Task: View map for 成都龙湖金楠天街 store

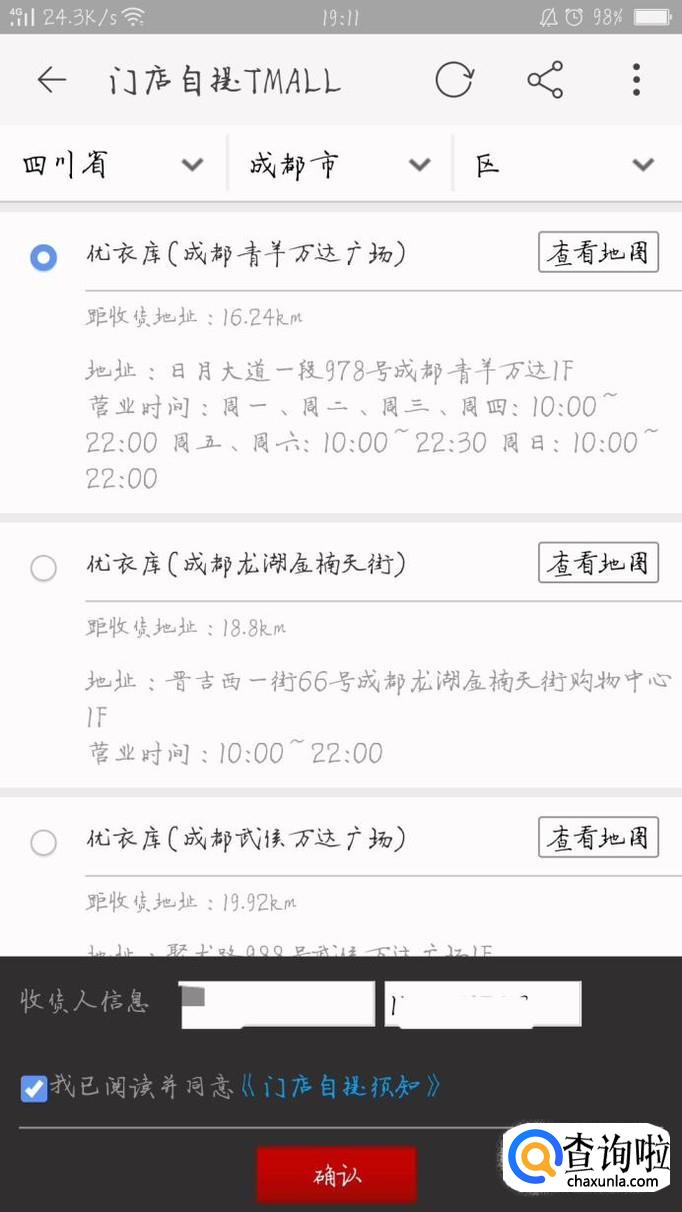Action: tap(599, 563)
